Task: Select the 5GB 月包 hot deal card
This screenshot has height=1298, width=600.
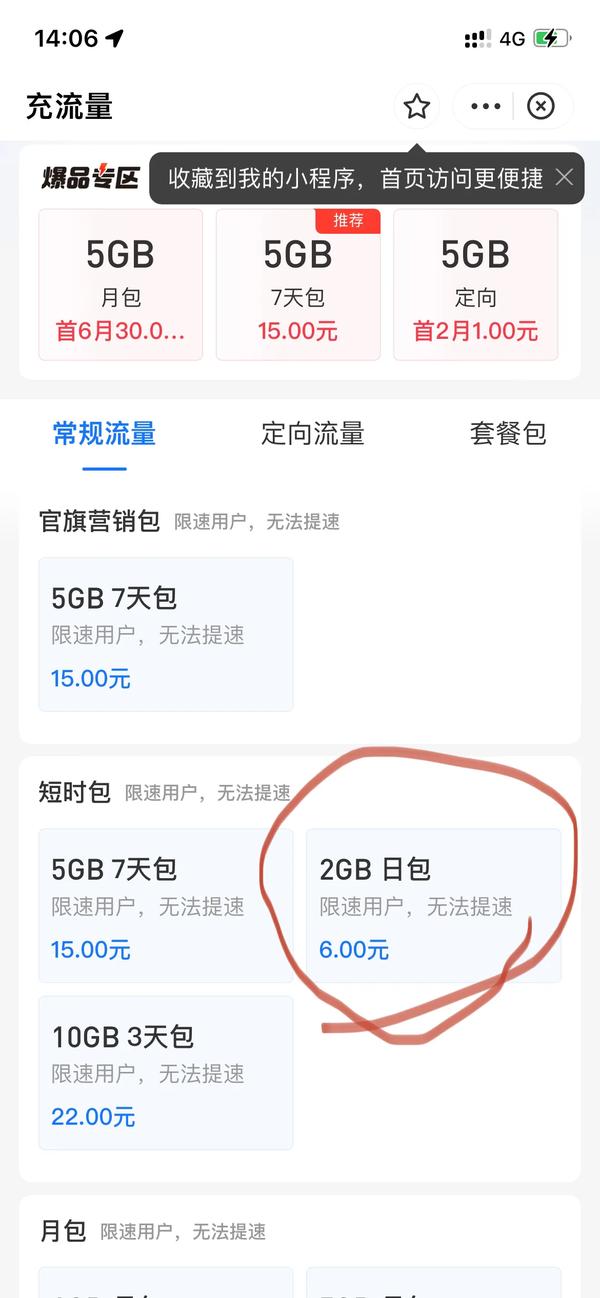Action: 120,284
